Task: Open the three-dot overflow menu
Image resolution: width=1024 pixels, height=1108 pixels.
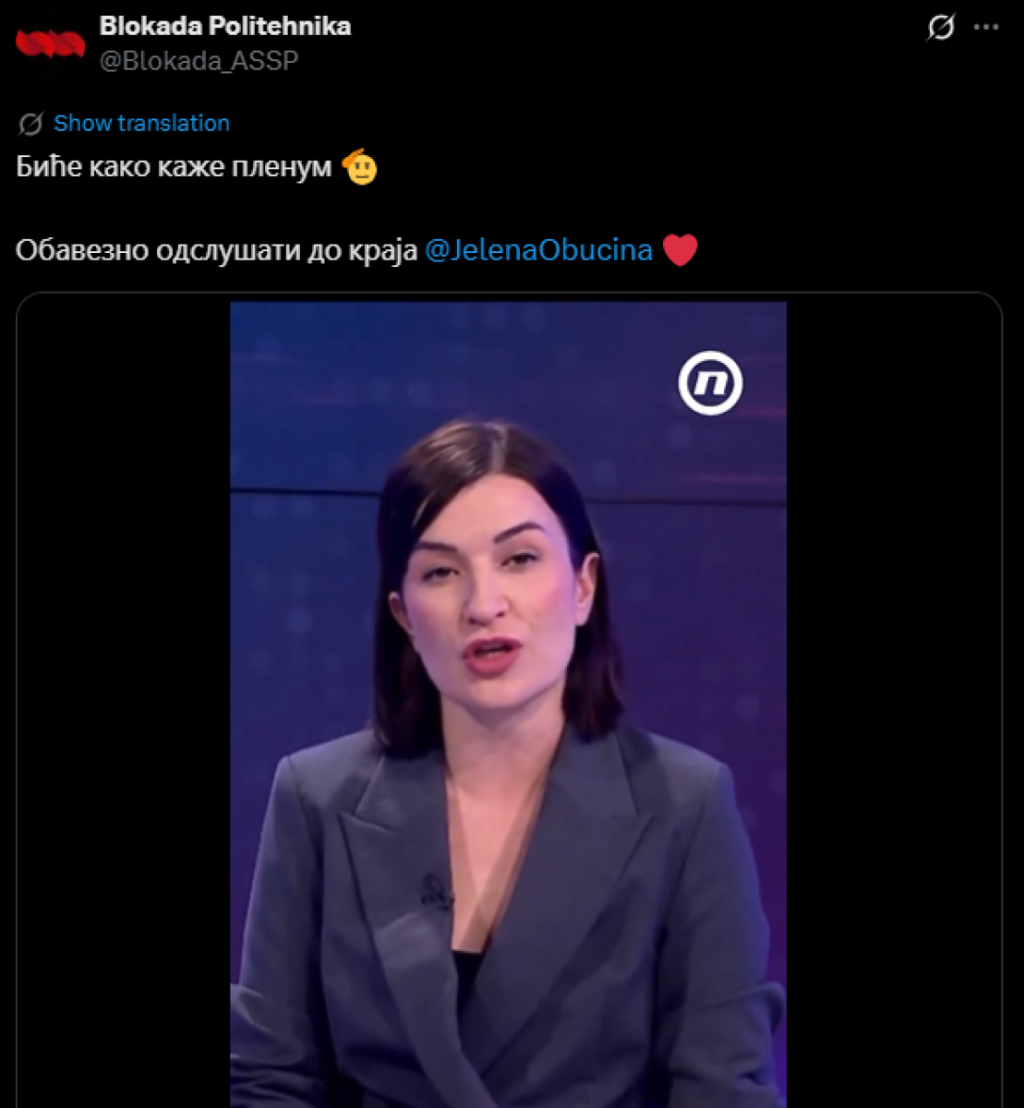Action: (x=986, y=28)
